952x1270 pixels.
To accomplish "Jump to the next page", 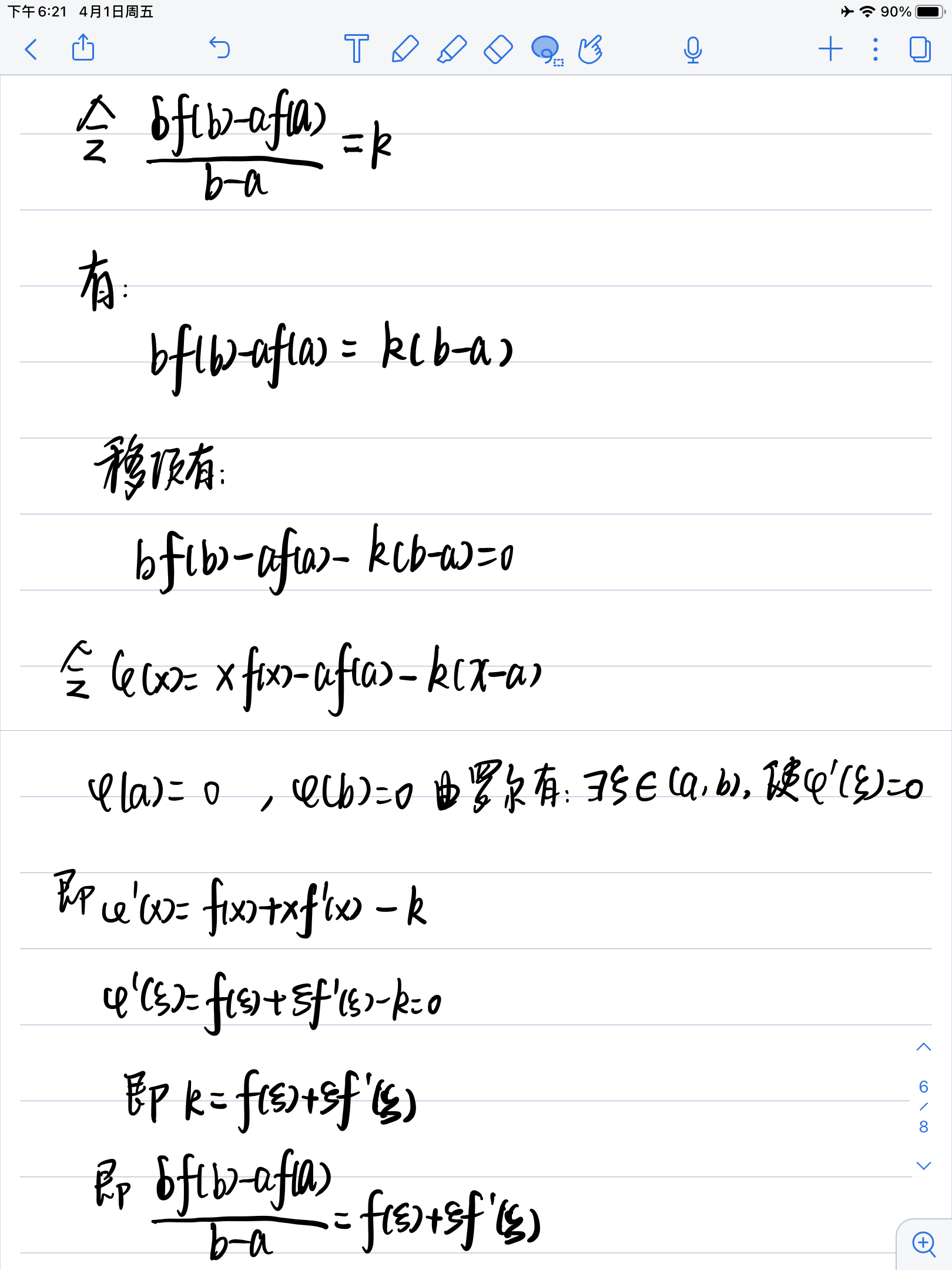I will tap(923, 1165).
